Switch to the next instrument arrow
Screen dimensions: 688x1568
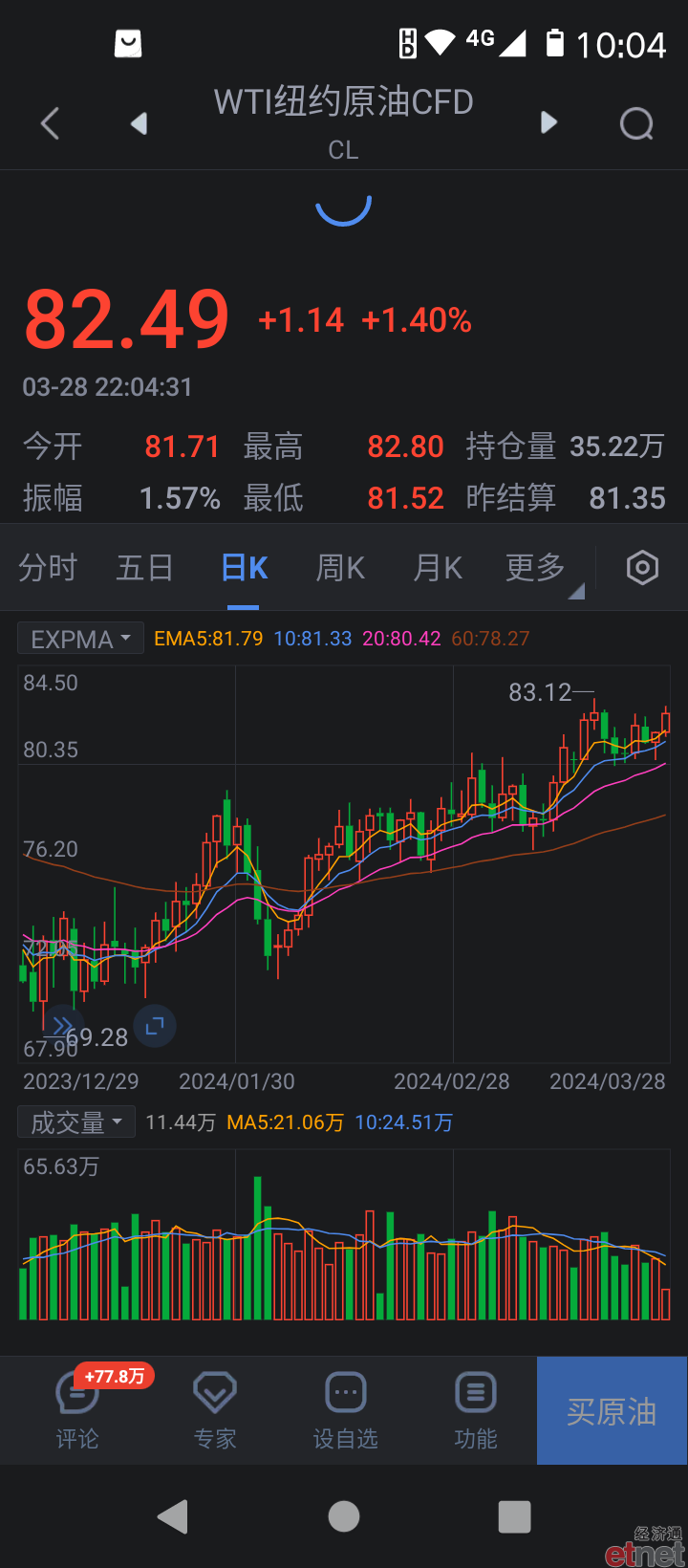tap(548, 122)
